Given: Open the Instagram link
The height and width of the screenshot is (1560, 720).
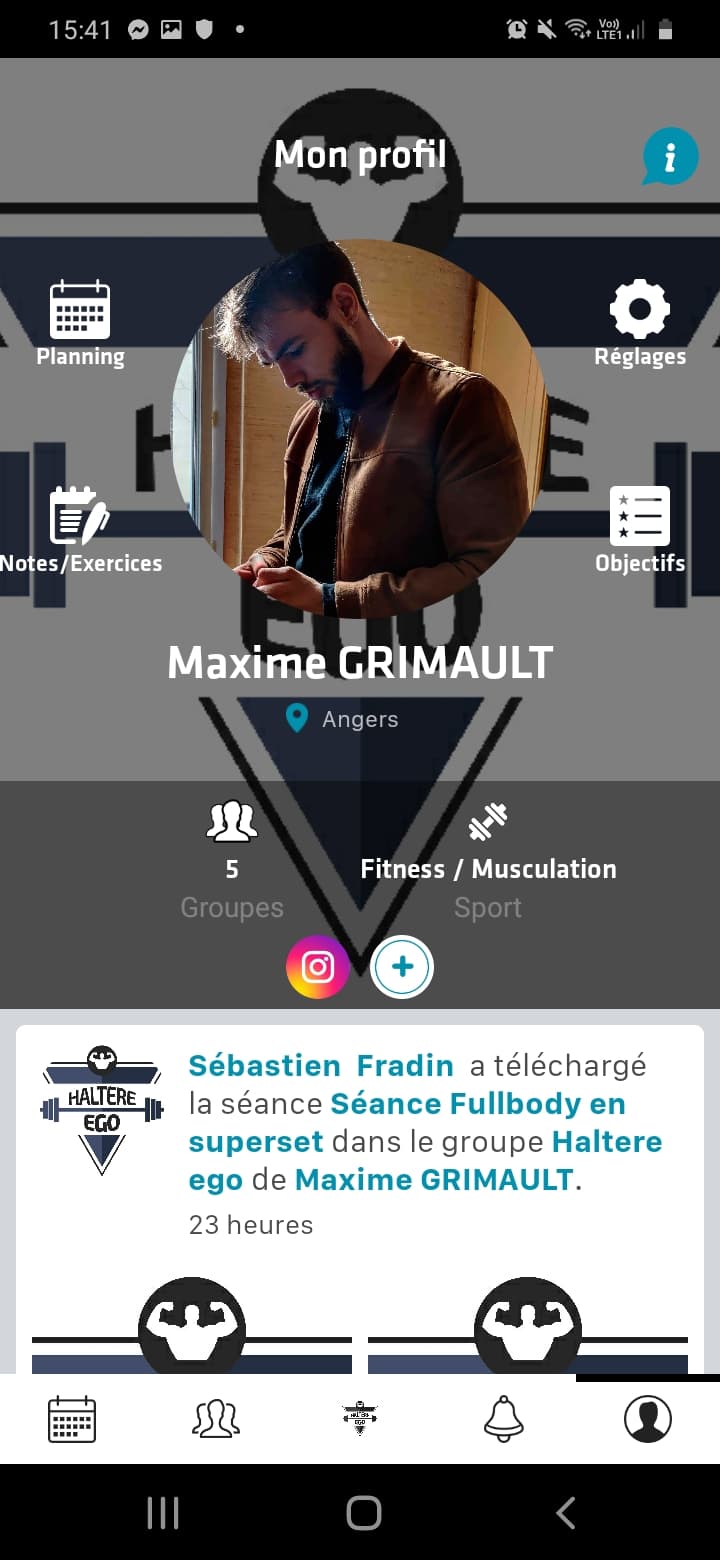Looking at the screenshot, I should [318, 967].
